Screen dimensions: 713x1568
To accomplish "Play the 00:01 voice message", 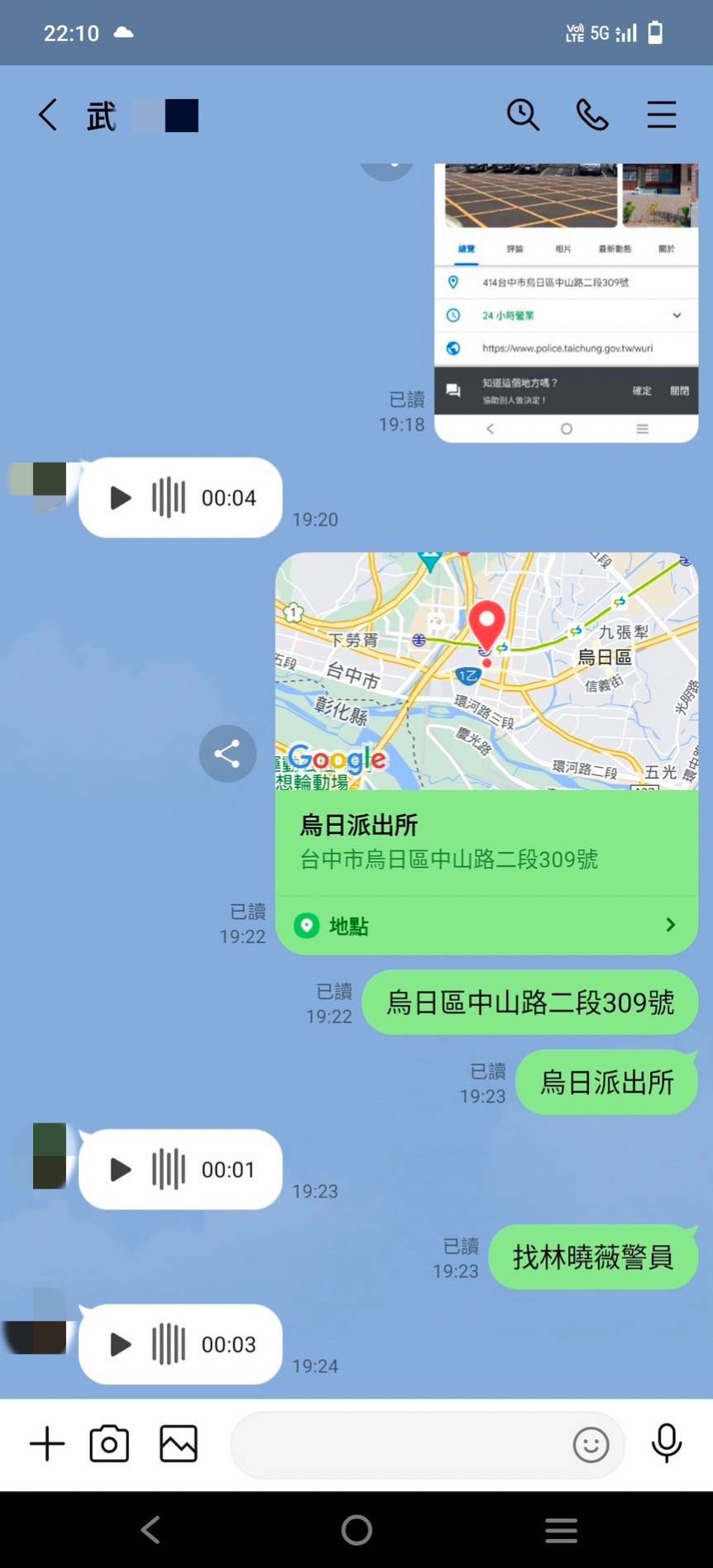I will [121, 1170].
